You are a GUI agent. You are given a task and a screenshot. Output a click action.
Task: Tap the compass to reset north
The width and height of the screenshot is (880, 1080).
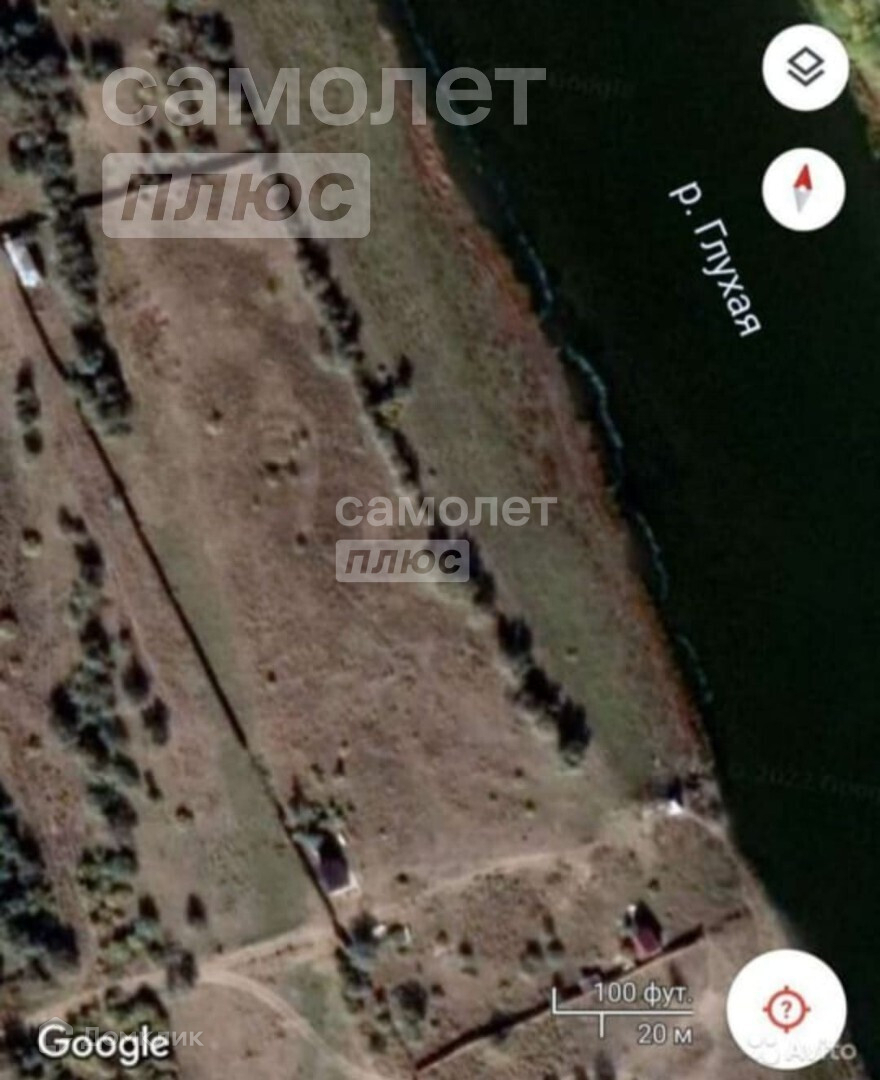coord(803,190)
